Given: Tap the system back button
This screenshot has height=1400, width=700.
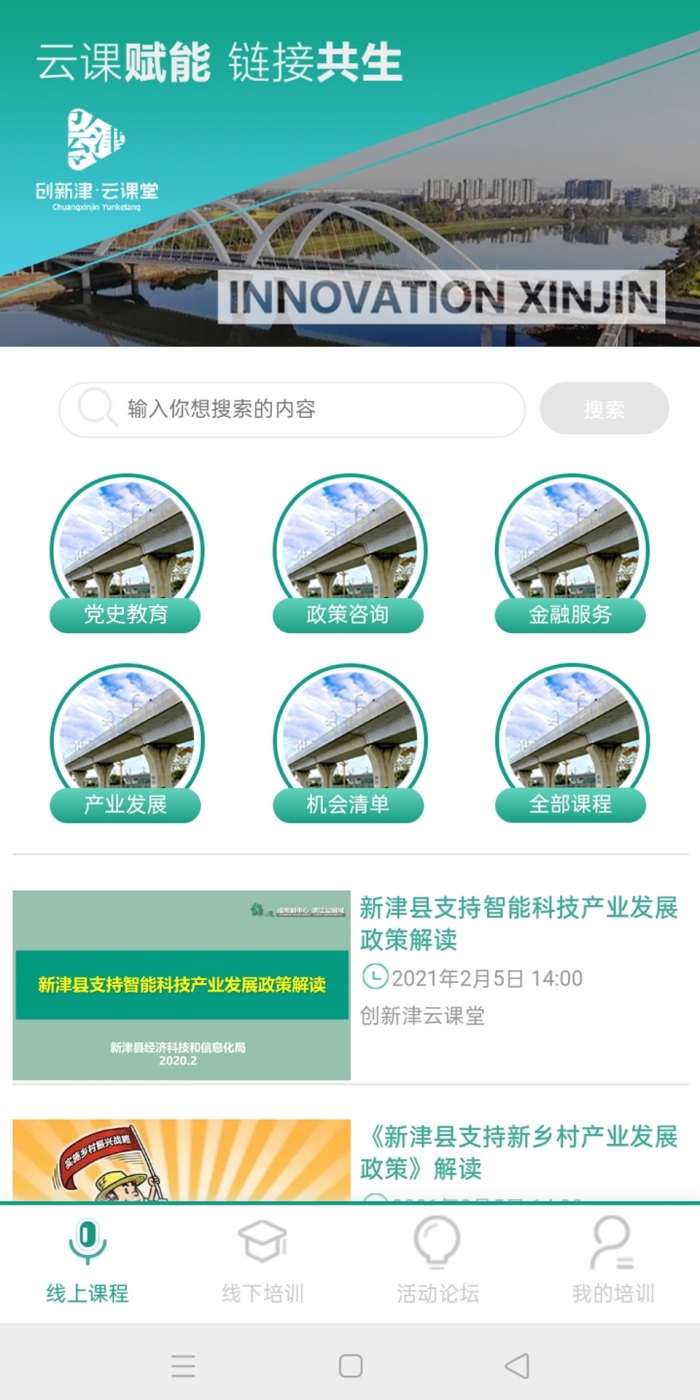Looking at the screenshot, I should click(x=517, y=1366).
